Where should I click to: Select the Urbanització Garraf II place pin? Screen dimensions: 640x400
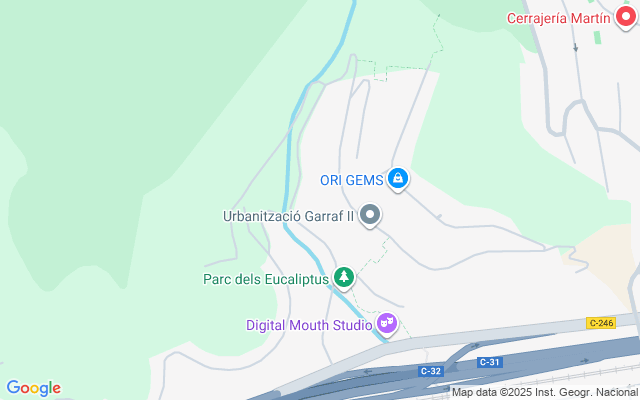[370, 215]
